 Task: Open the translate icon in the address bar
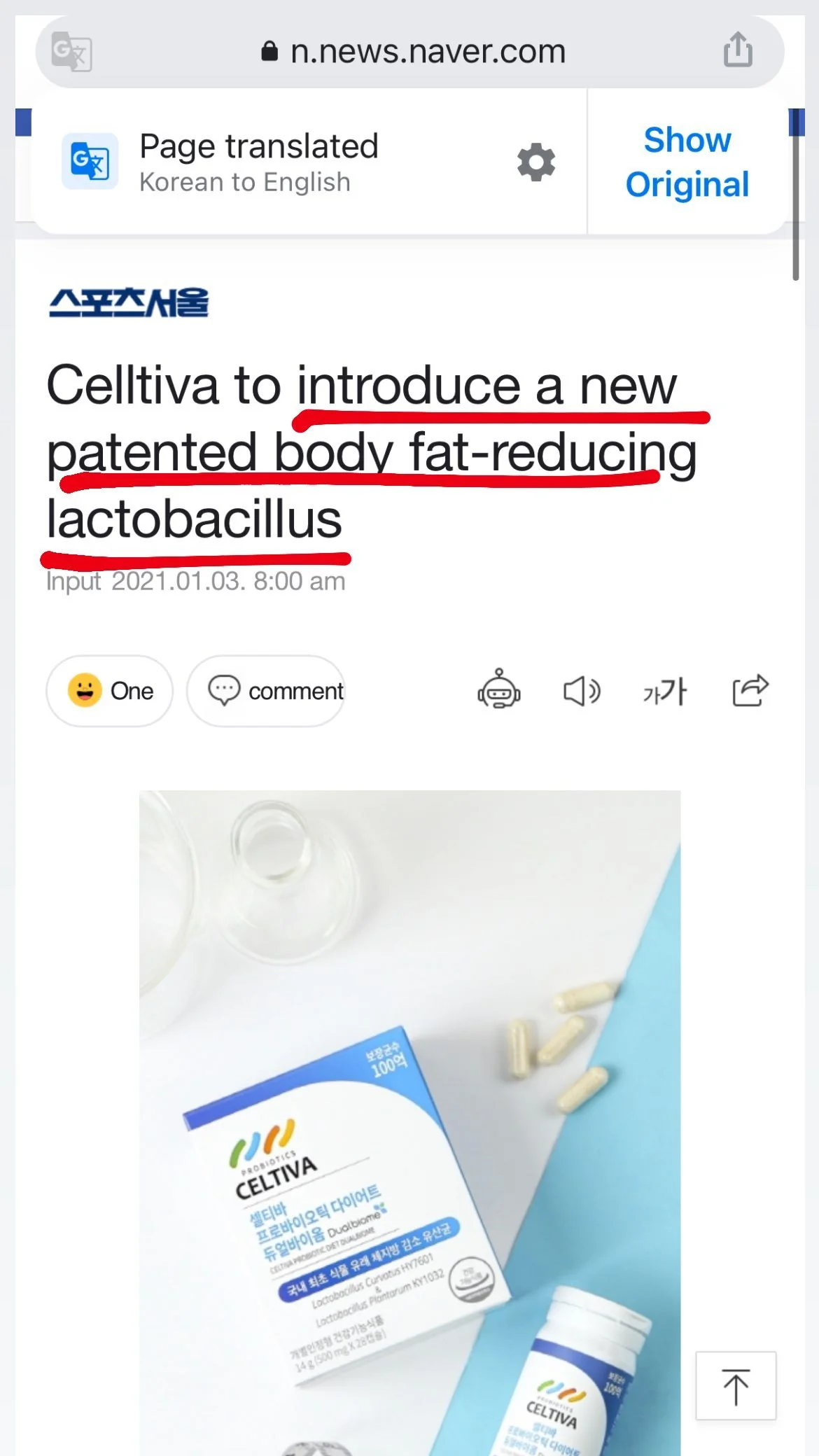pos(71,52)
